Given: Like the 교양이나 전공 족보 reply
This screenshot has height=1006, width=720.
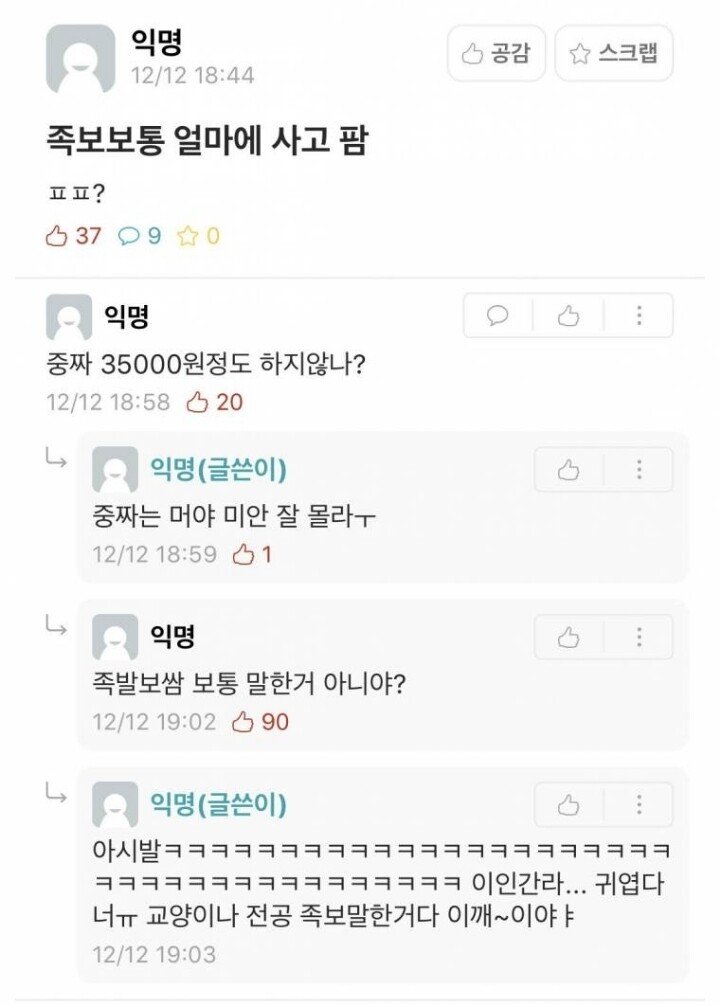Looking at the screenshot, I should (568, 804).
